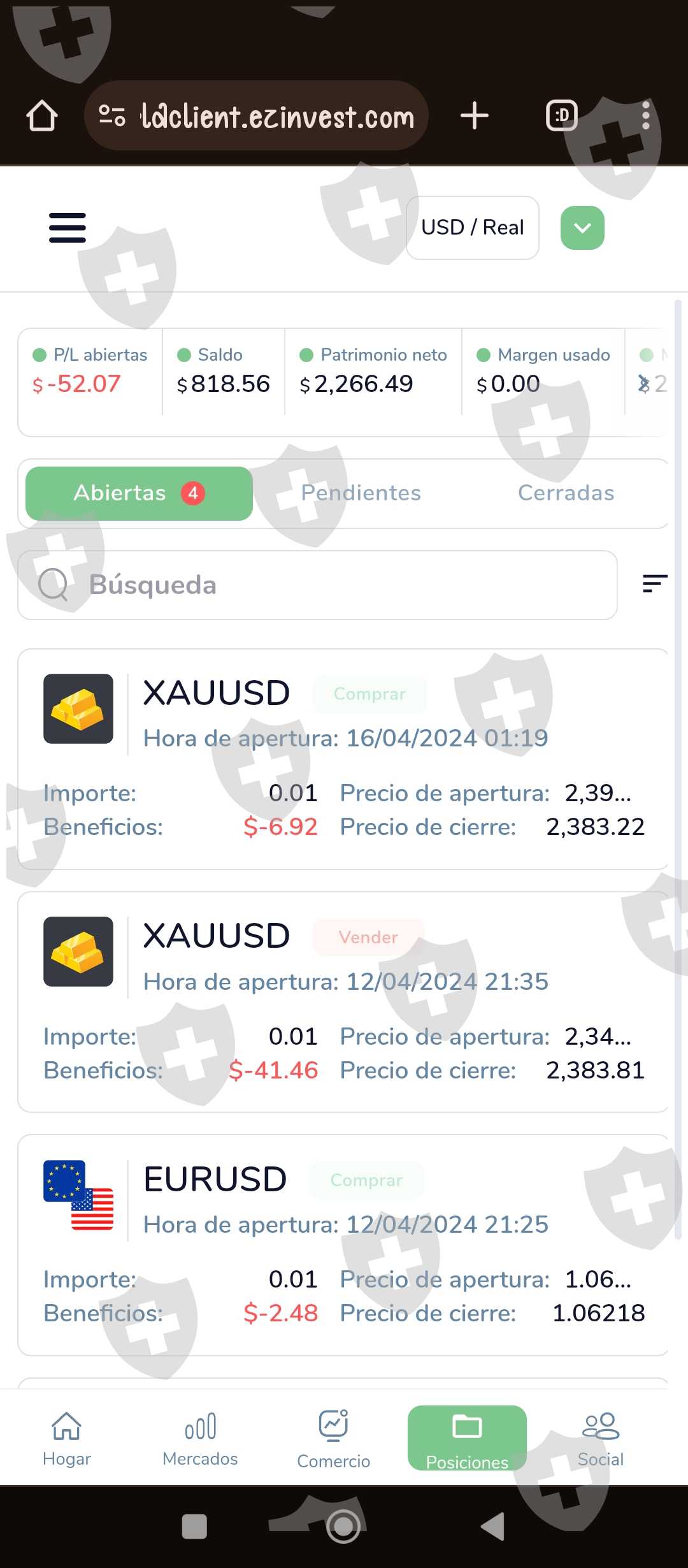Select the USD / Real account button
Screen dimensions: 688x1568
[x=472, y=228]
